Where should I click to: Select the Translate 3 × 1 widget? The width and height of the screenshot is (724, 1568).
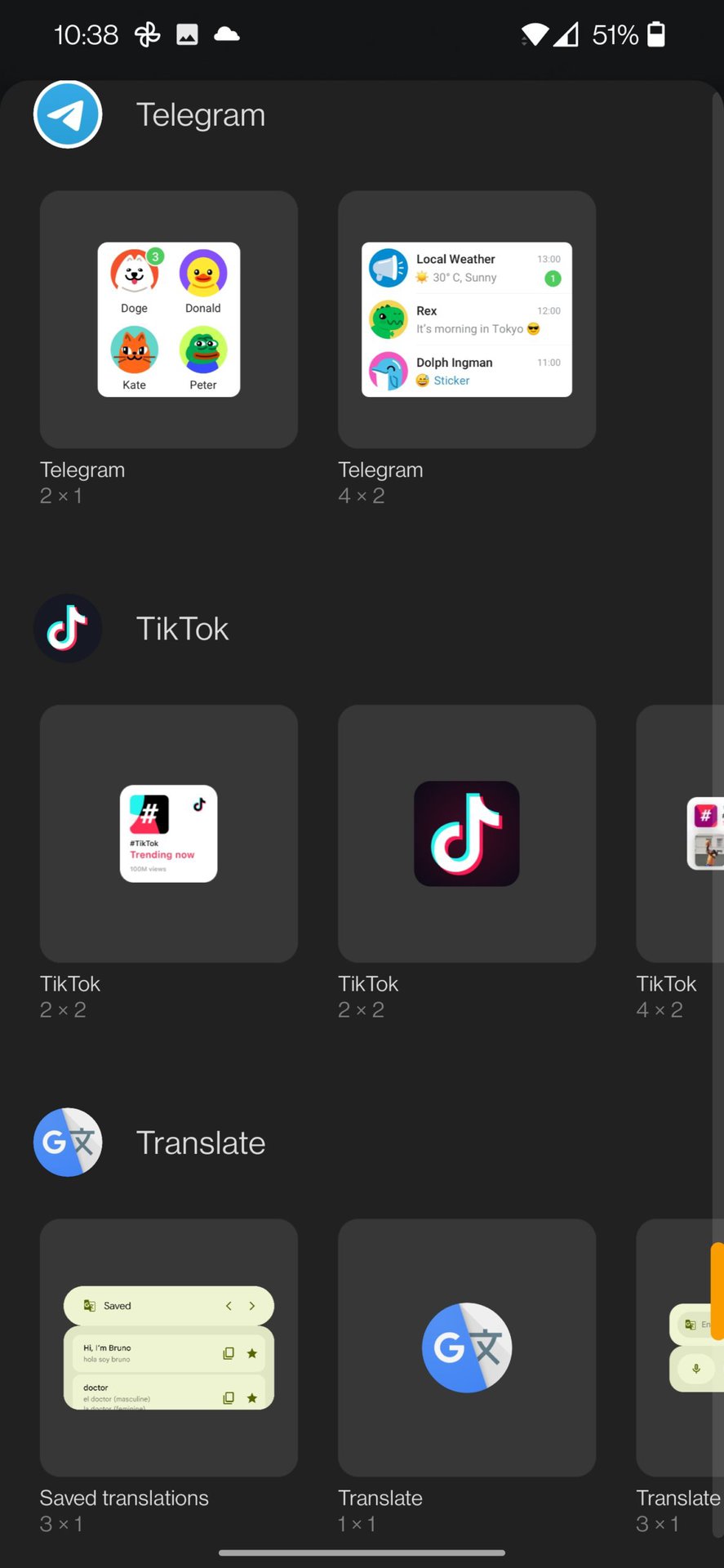point(680,1347)
